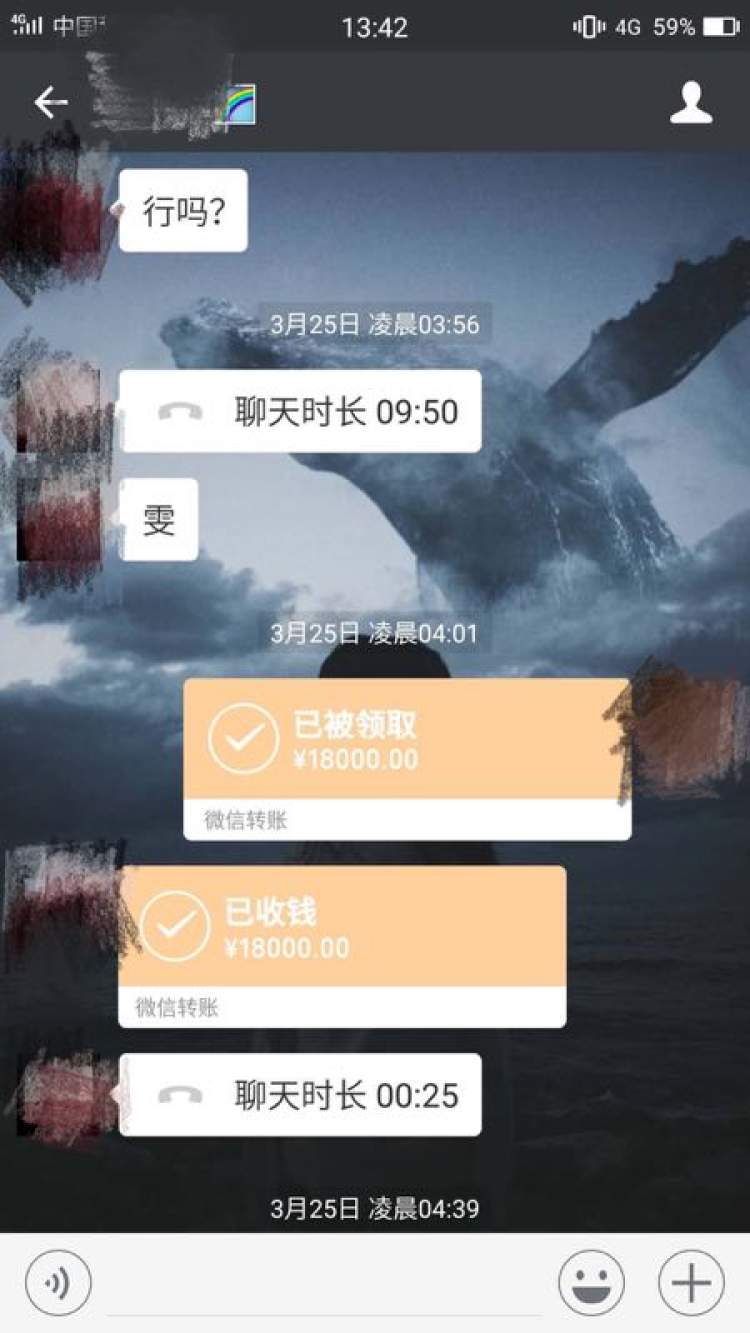The image size is (750, 1333).
Task: Tap the 聊天时长 00:25 call record
Action: click(300, 1095)
